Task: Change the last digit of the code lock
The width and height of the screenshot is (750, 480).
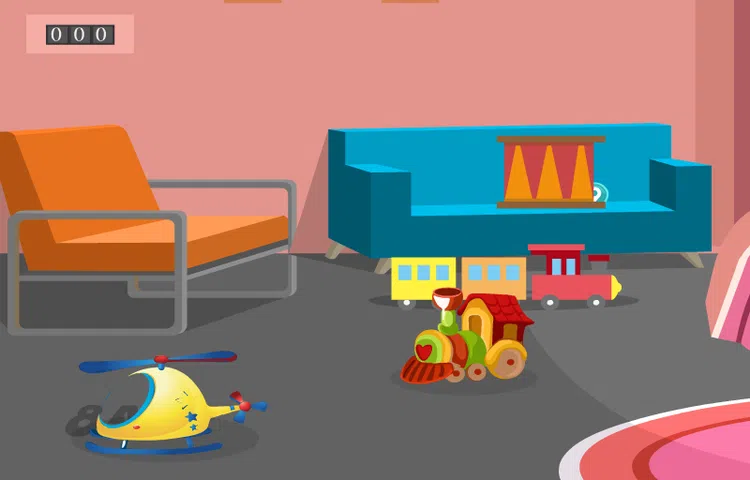Action: coord(101,35)
